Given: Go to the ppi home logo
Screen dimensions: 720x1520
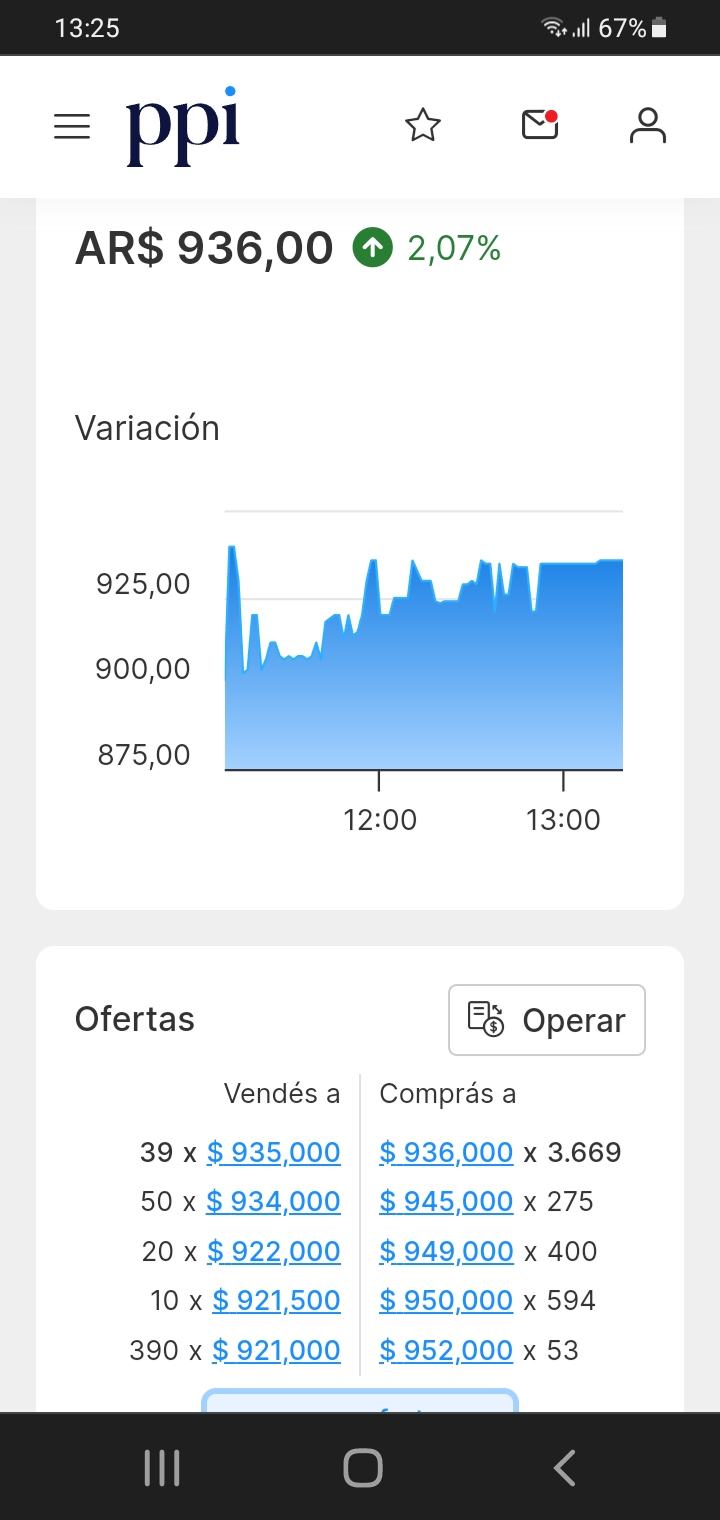Looking at the screenshot, I should point(183,127).
